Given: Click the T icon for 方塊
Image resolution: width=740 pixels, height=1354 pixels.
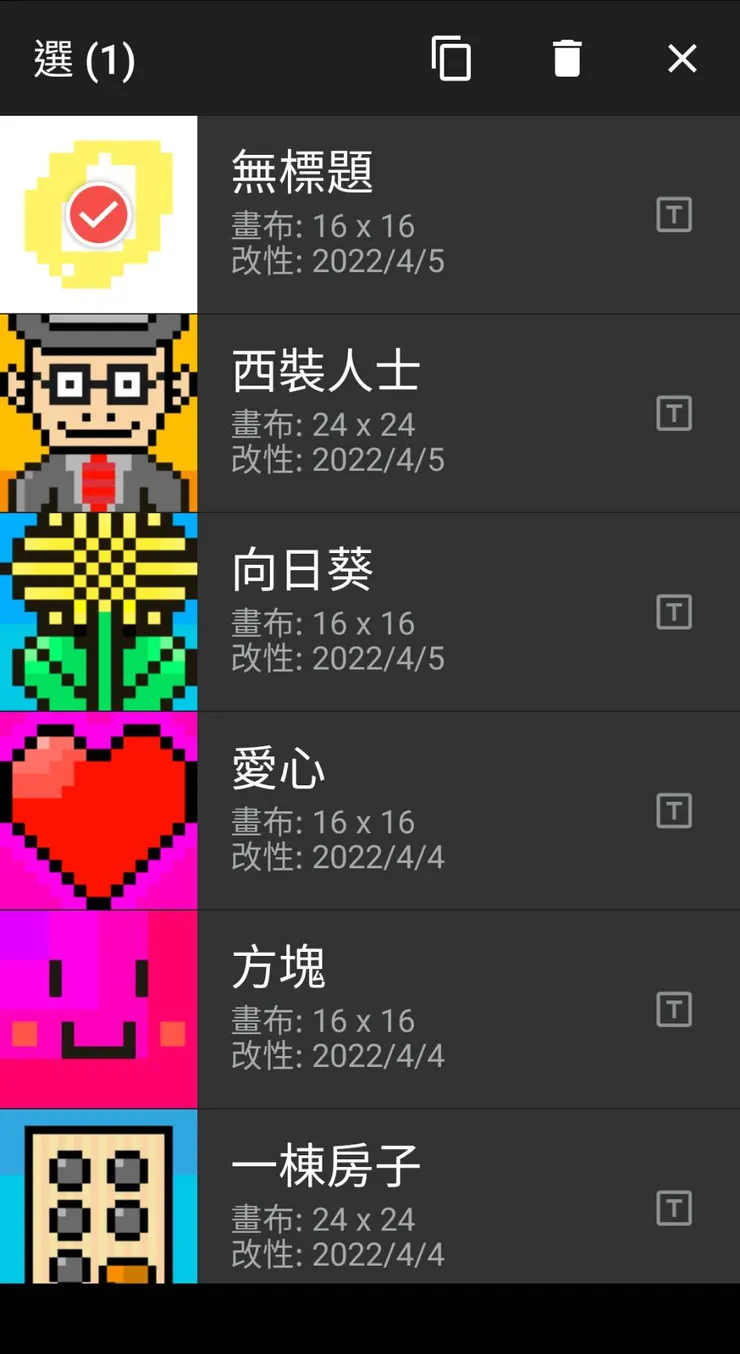Looking at the screenshot, I should [674, 1009].
